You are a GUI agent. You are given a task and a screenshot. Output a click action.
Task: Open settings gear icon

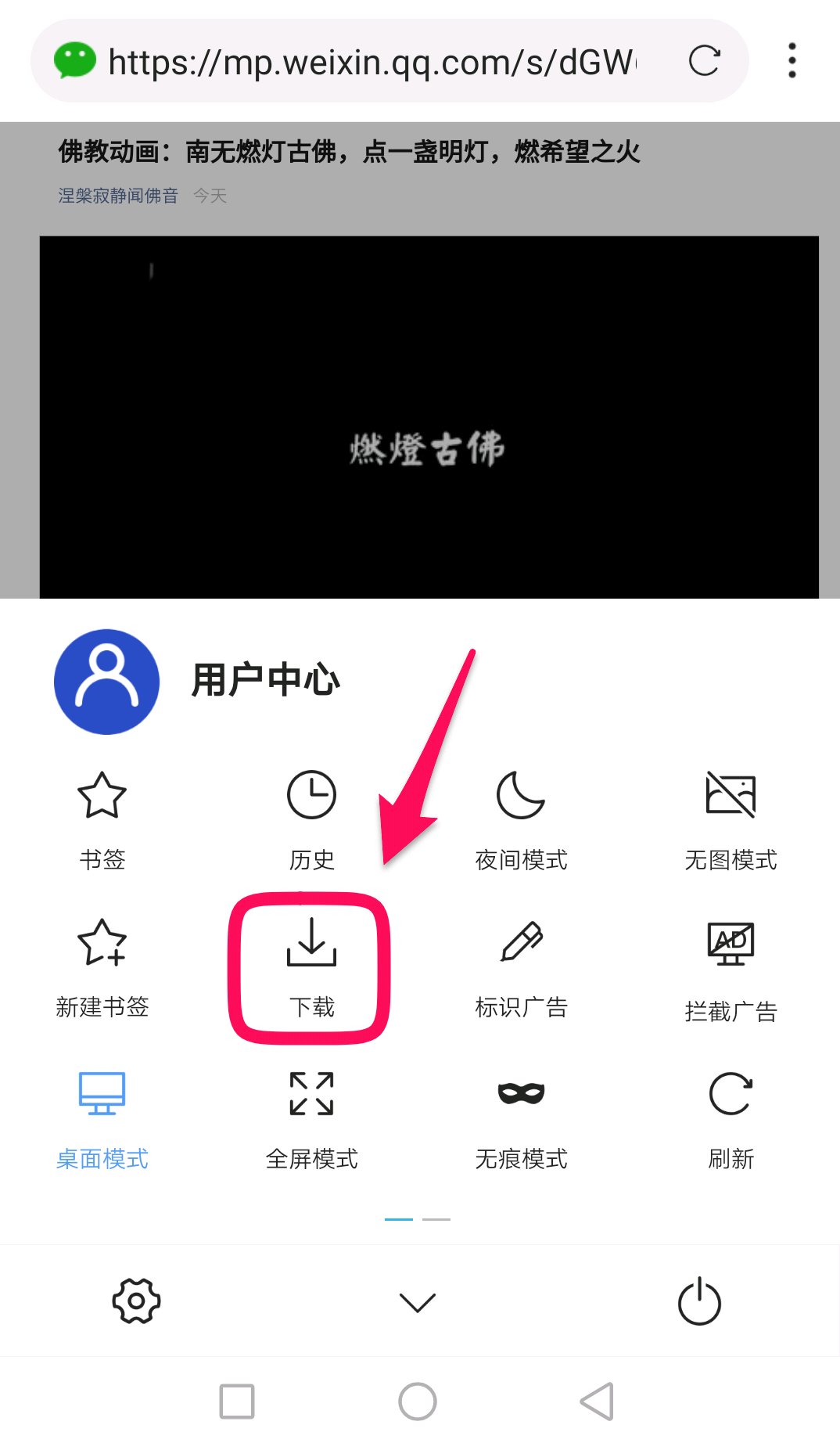(x=136, y=1301)
